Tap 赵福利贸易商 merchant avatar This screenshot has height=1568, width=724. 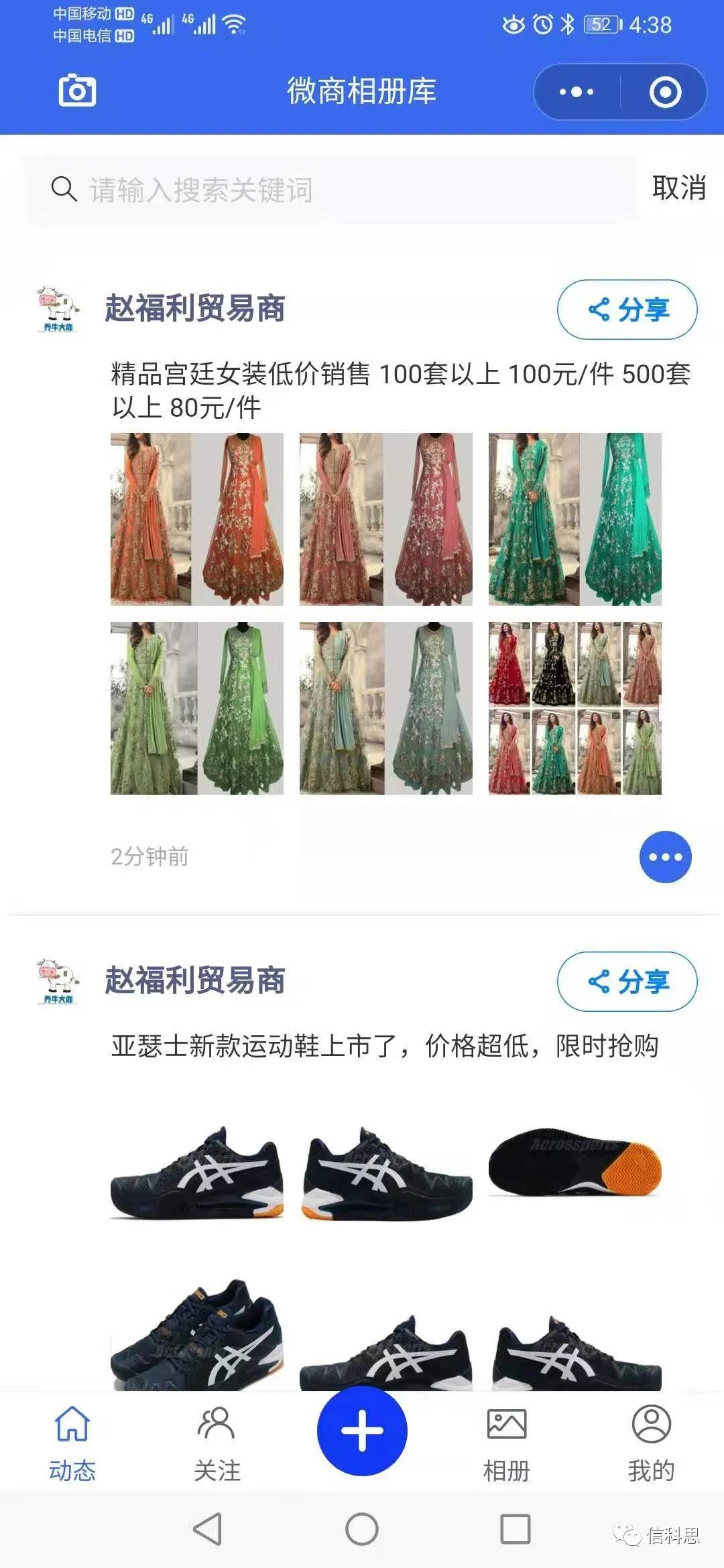(x=58, y=308)
